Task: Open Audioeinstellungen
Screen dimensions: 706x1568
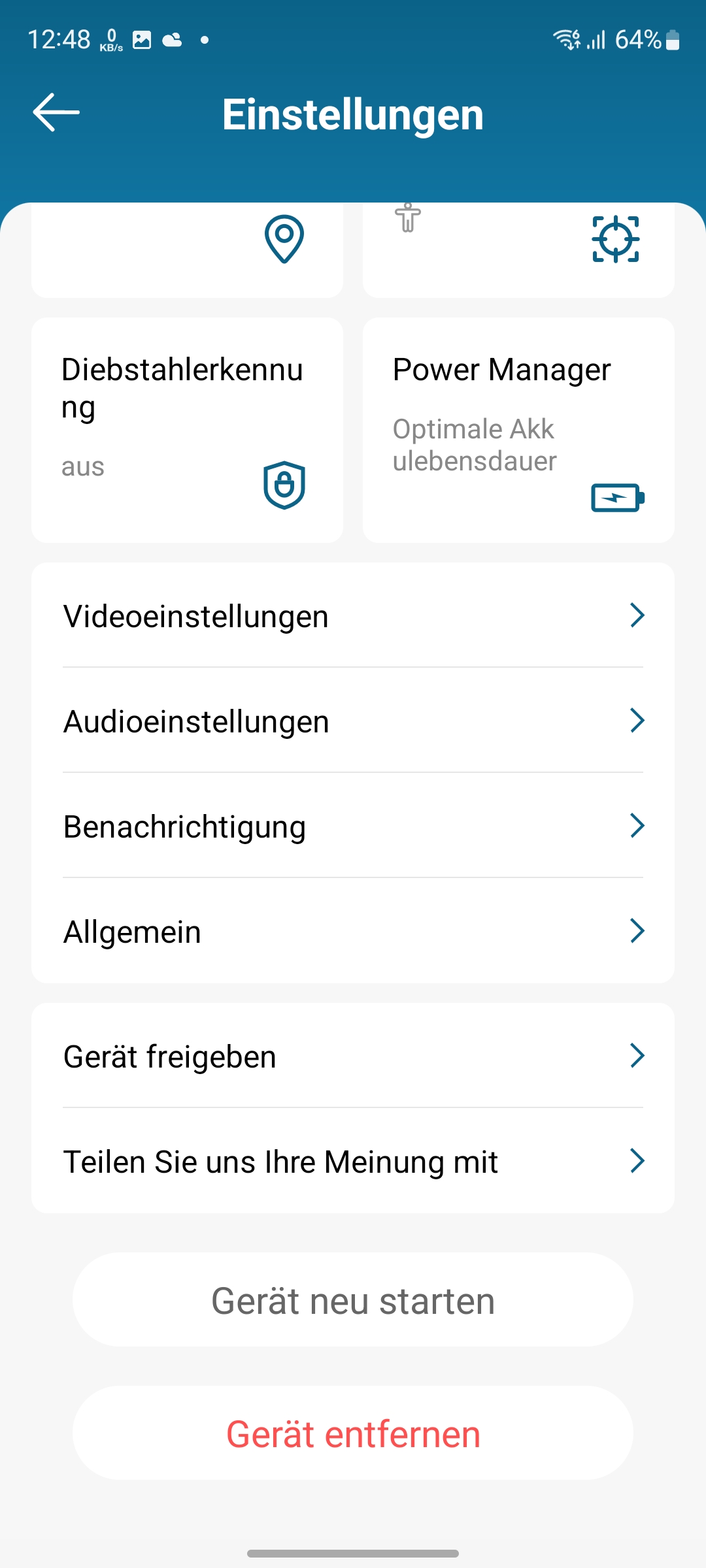Action: (353, 721)
